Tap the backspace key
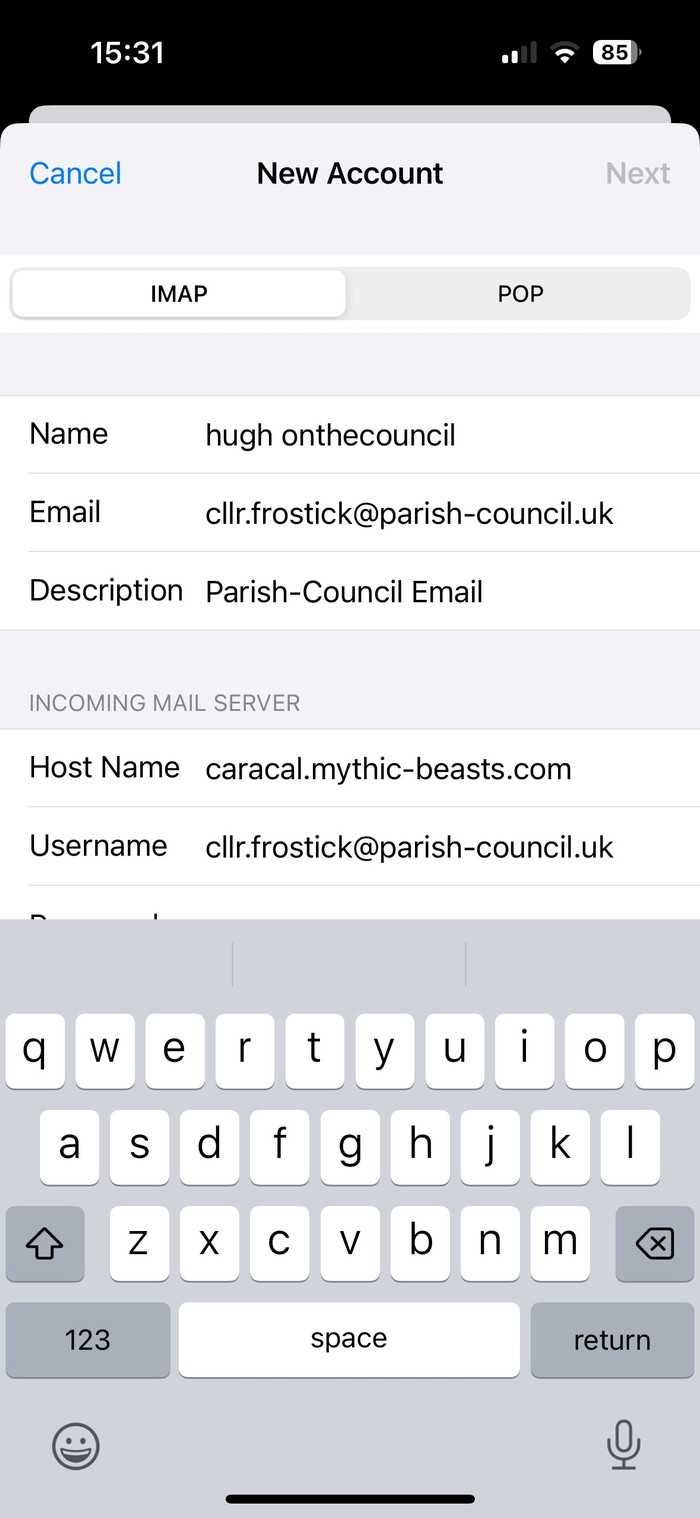 [654, 1243]
